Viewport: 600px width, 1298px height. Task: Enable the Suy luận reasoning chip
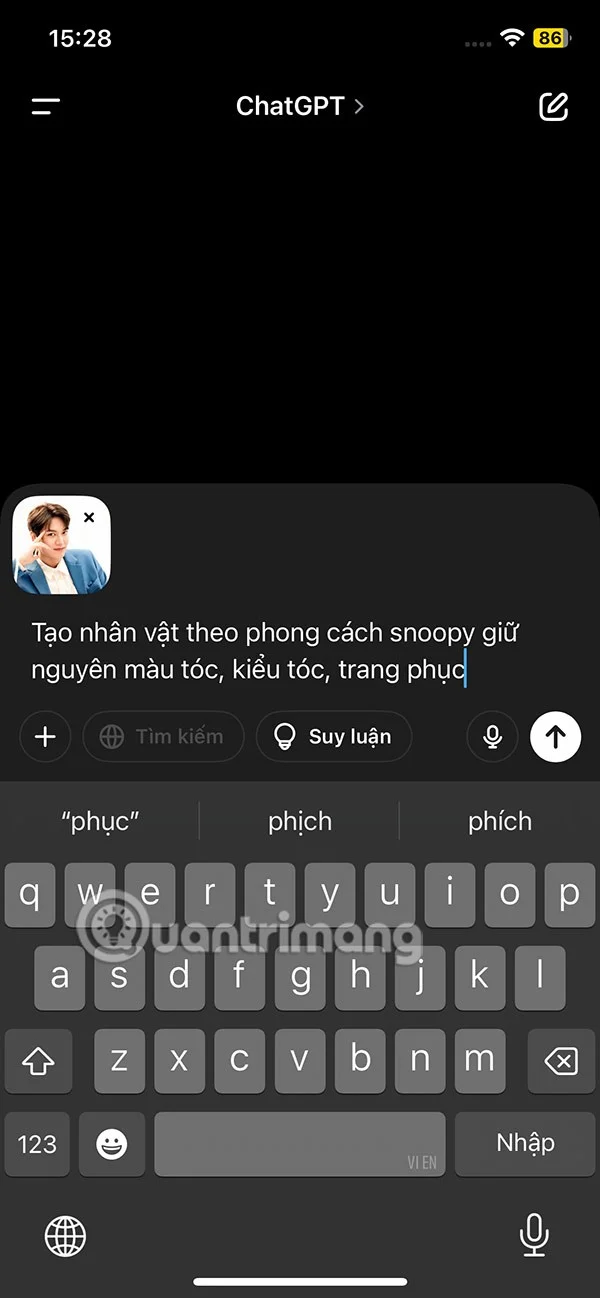(x=333, y=737)
